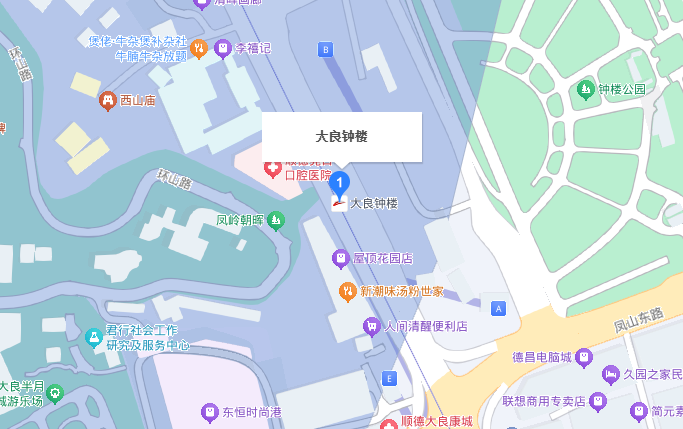Tap the exit E marker

389,378
